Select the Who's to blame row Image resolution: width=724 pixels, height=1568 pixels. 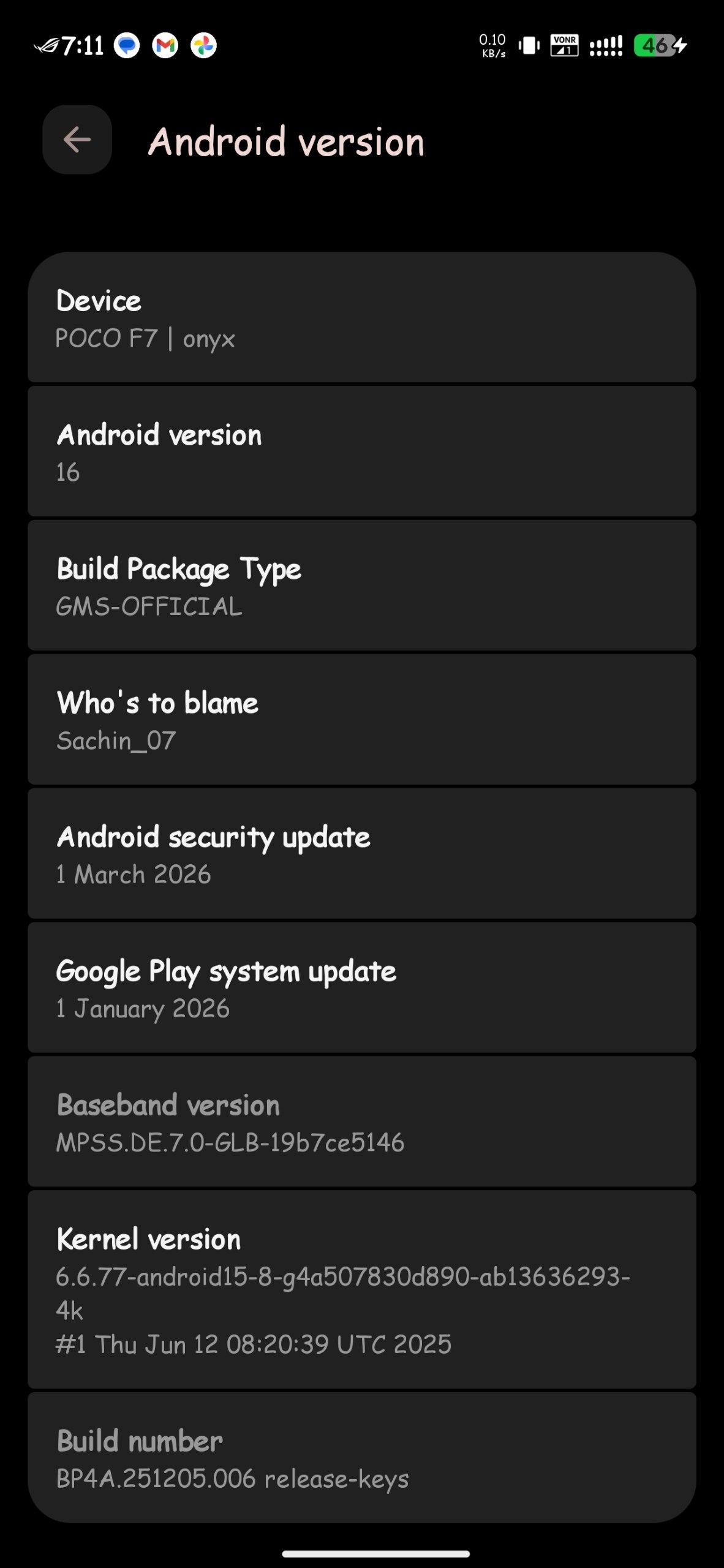(361, 721)
